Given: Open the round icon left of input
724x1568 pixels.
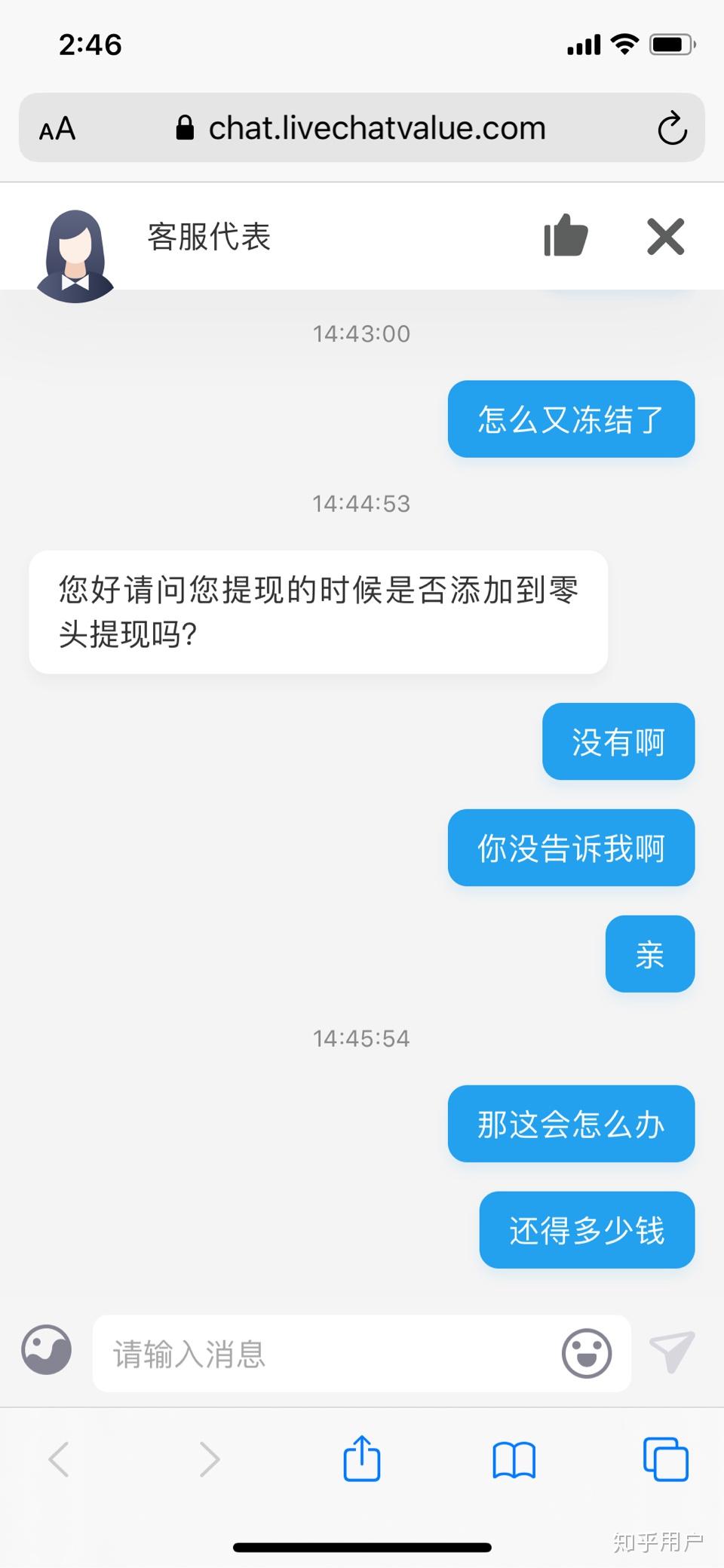Looking at the screenshot, I should pyautogui.click(x=47, y=1349).
